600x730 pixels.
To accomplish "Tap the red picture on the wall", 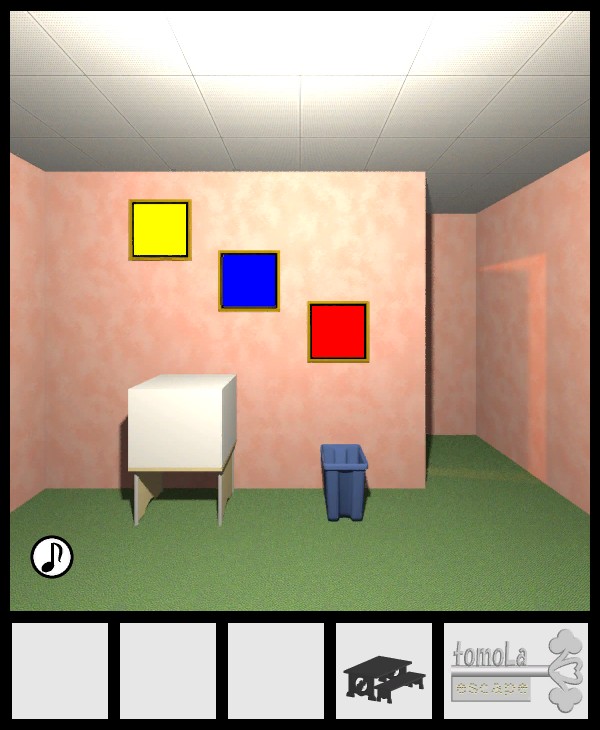I will [x=338, y=331].
